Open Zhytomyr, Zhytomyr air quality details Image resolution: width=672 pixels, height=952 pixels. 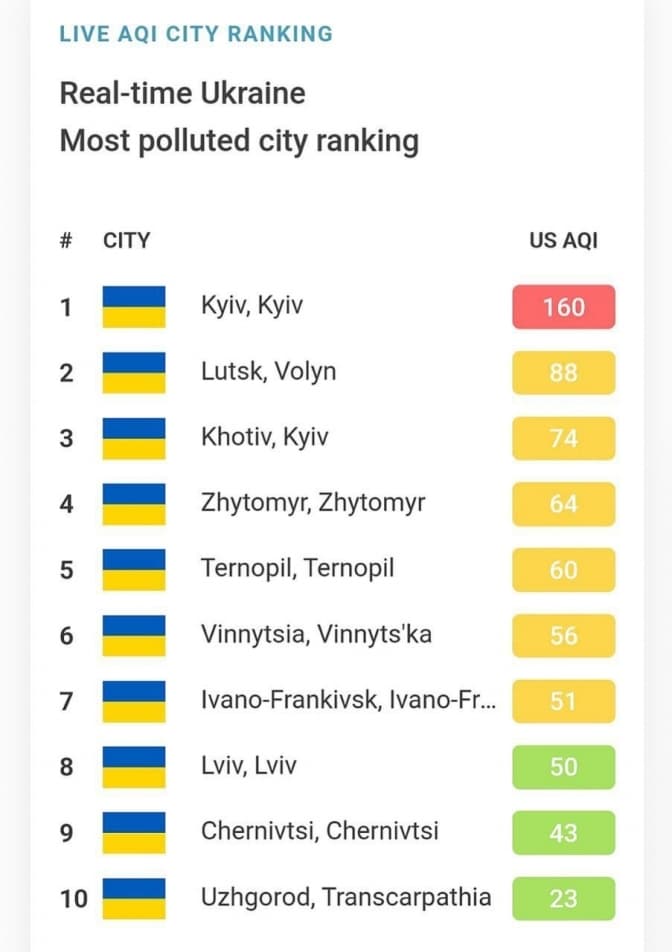312,503
